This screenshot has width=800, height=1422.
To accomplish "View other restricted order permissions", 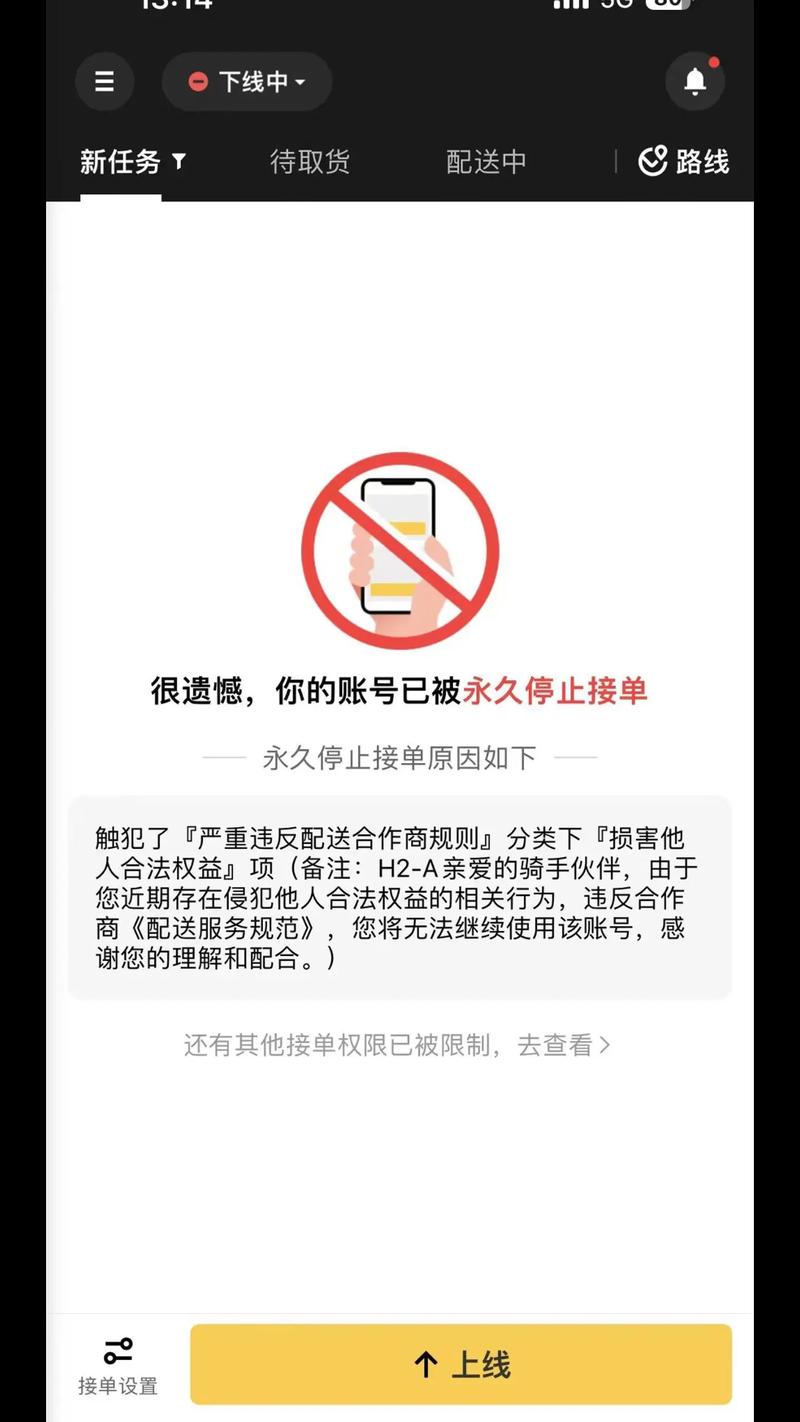I will point(397,1046).
